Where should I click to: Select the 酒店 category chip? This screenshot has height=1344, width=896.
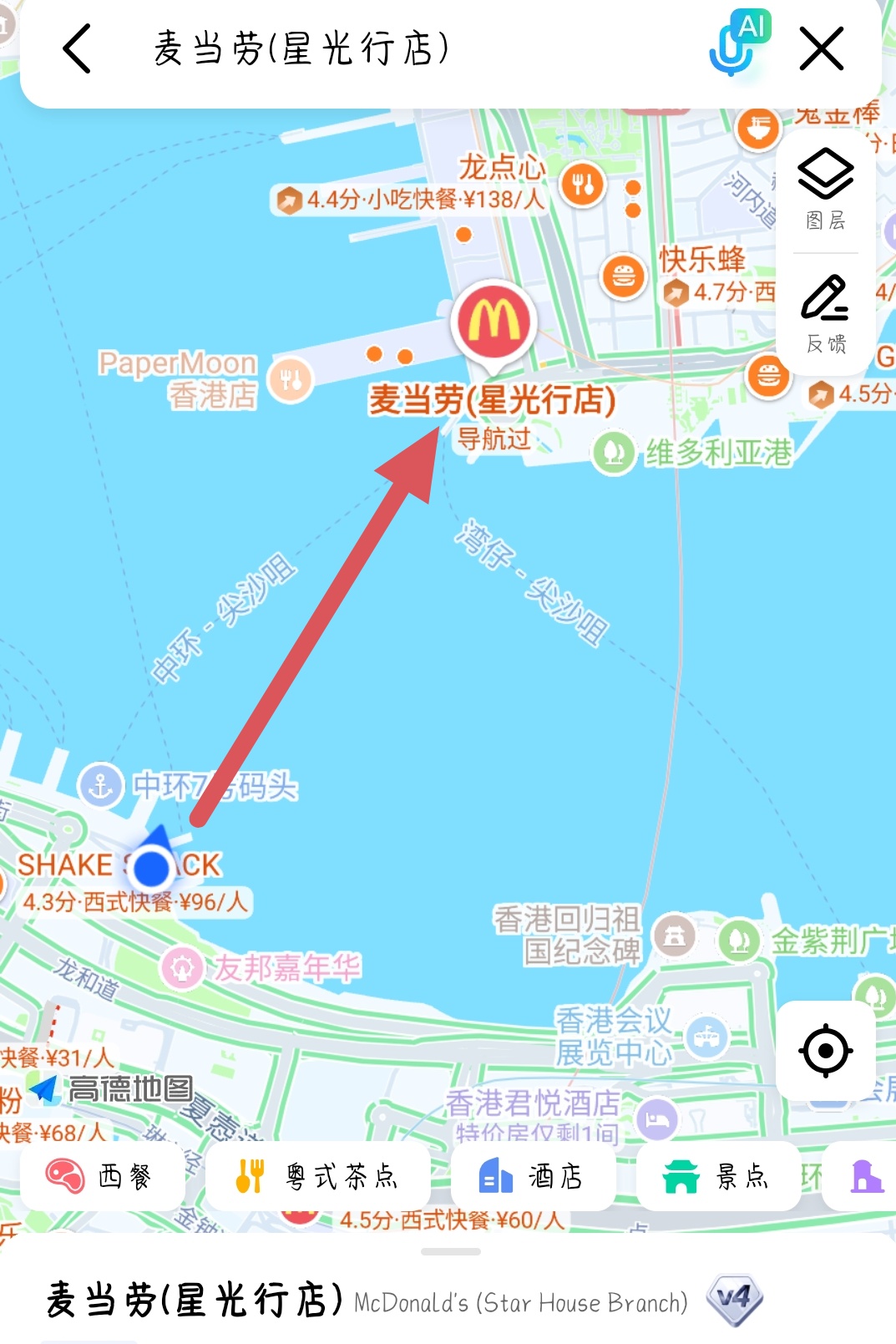[532, 1176]
